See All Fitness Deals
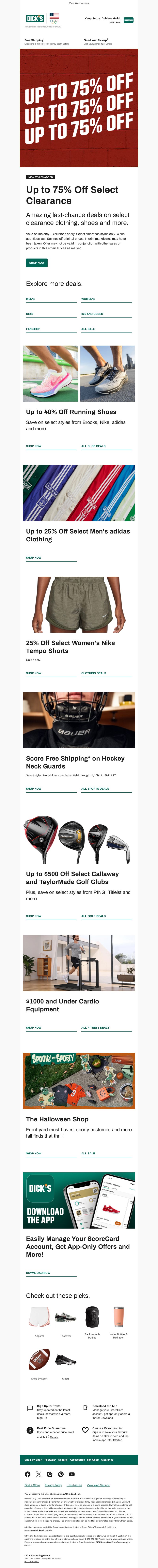 click(95, 1027)
